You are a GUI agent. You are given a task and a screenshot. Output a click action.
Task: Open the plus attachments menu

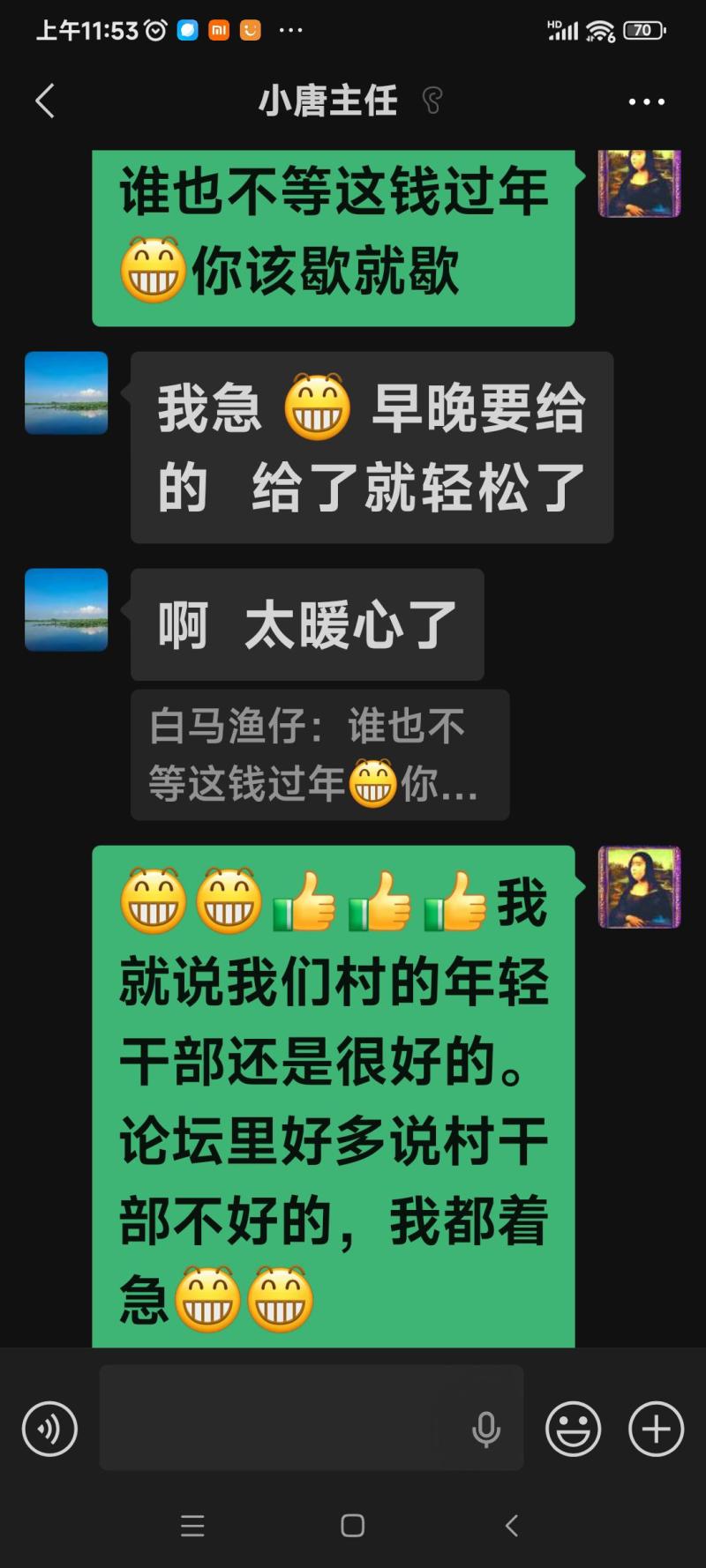pos(656,1429)
